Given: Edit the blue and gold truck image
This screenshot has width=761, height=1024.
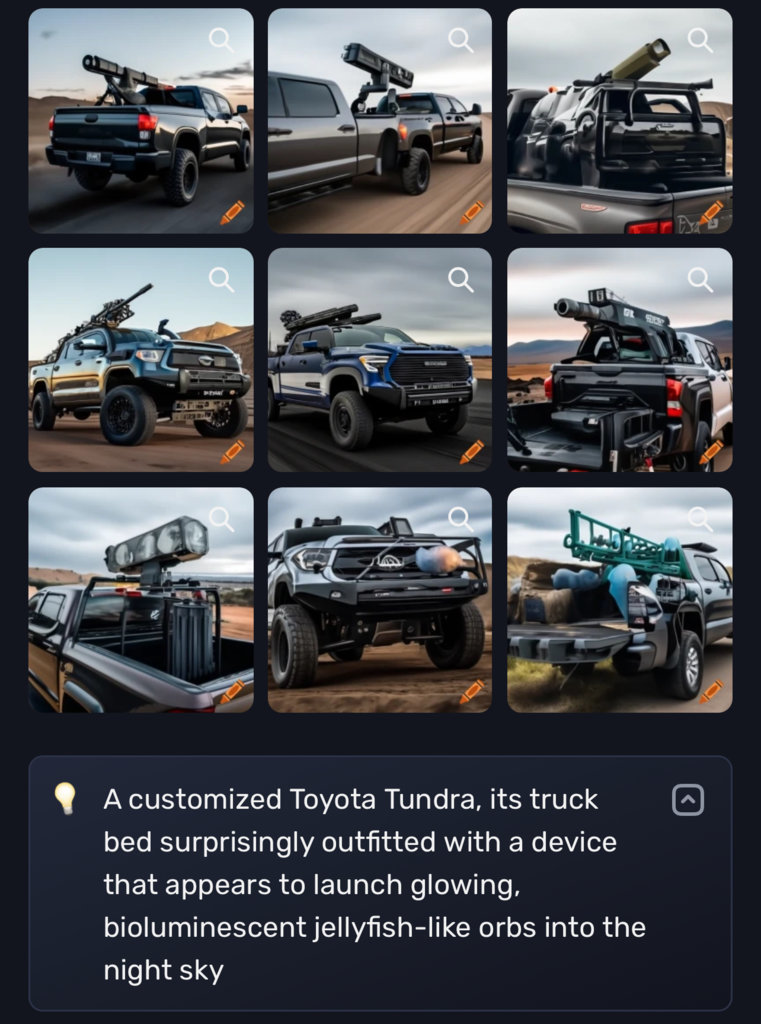Looking at the screenshot, I should (232, 452).
